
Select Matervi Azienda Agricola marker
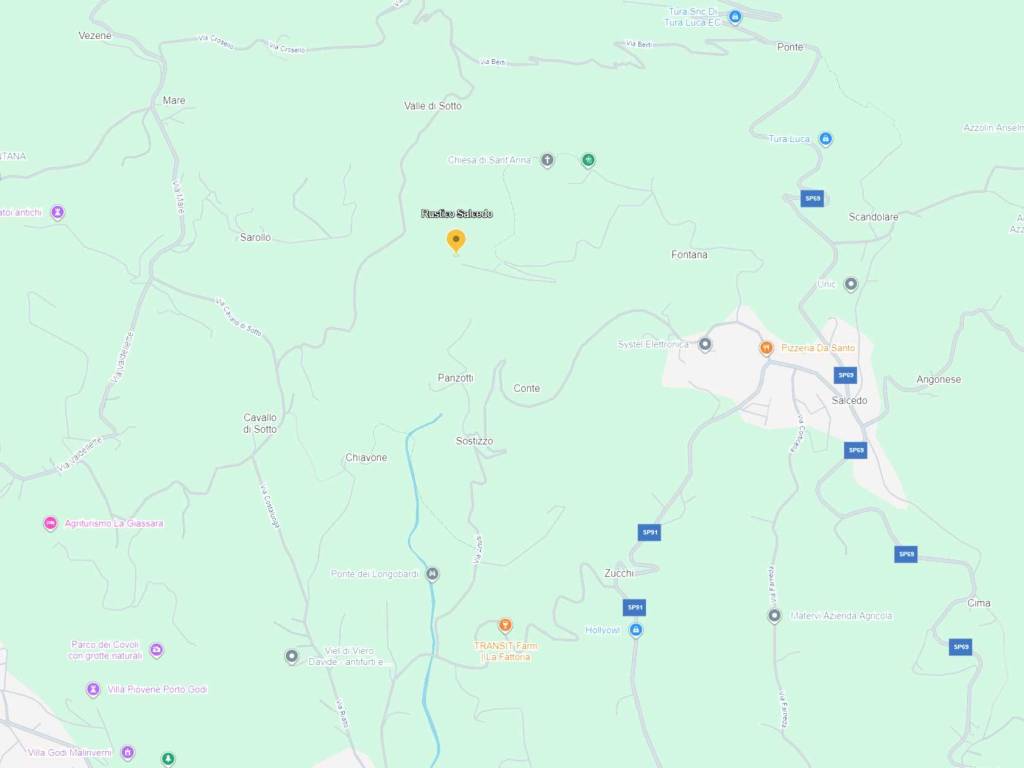(x=774, y=616)
